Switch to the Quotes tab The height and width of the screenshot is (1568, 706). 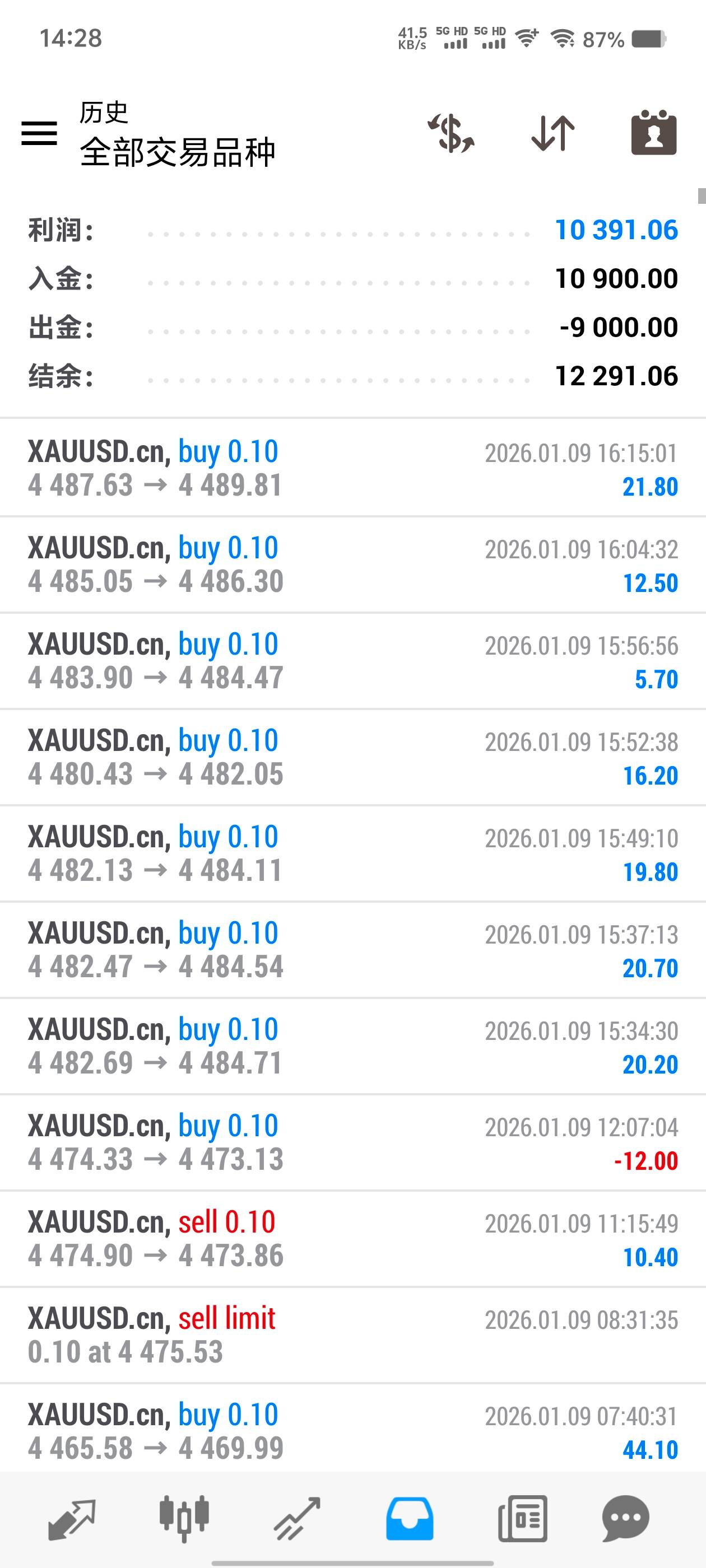pyautogui.click(x=72, y=1519)
